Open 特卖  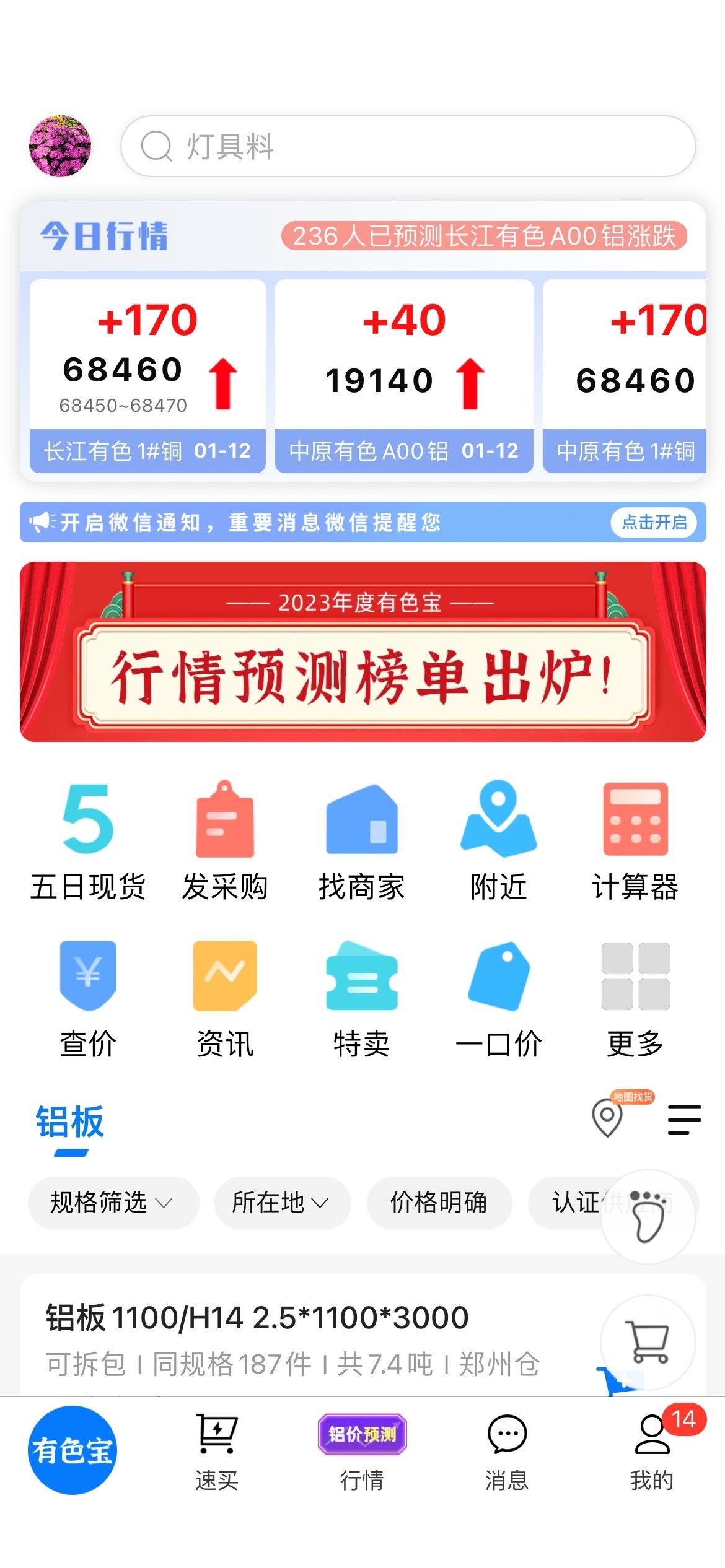point(362,998)
